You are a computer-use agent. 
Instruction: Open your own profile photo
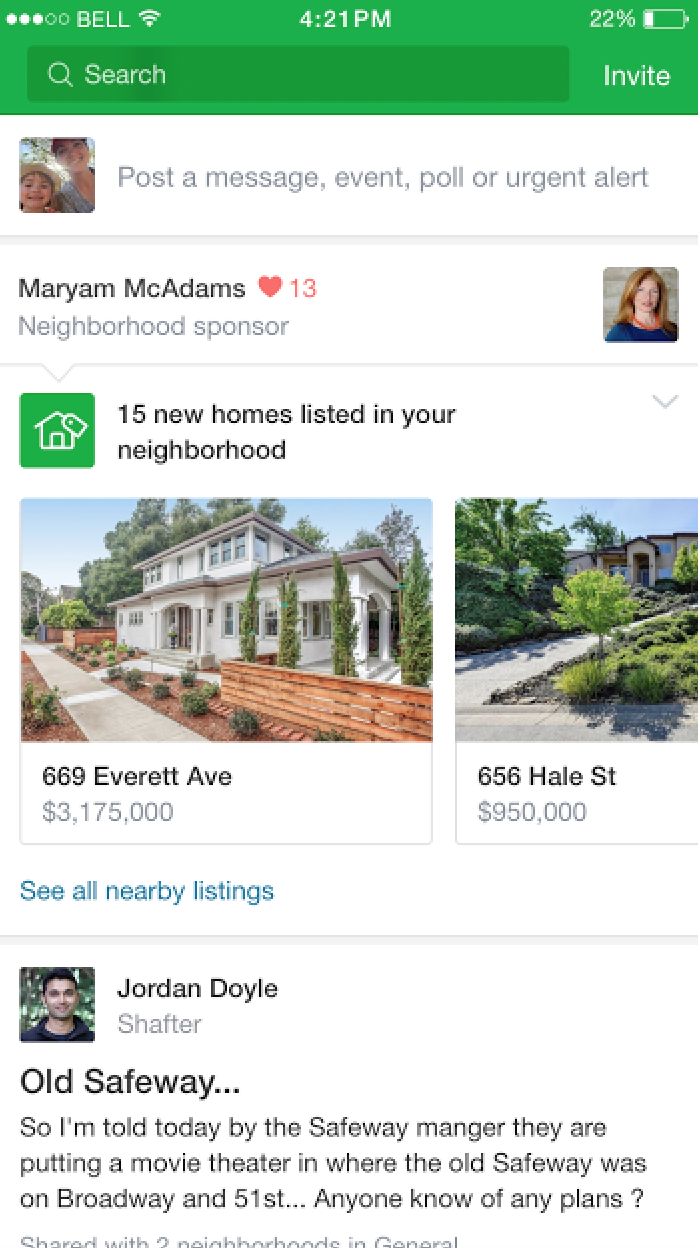pyautogui.click(x=57, y=175)
